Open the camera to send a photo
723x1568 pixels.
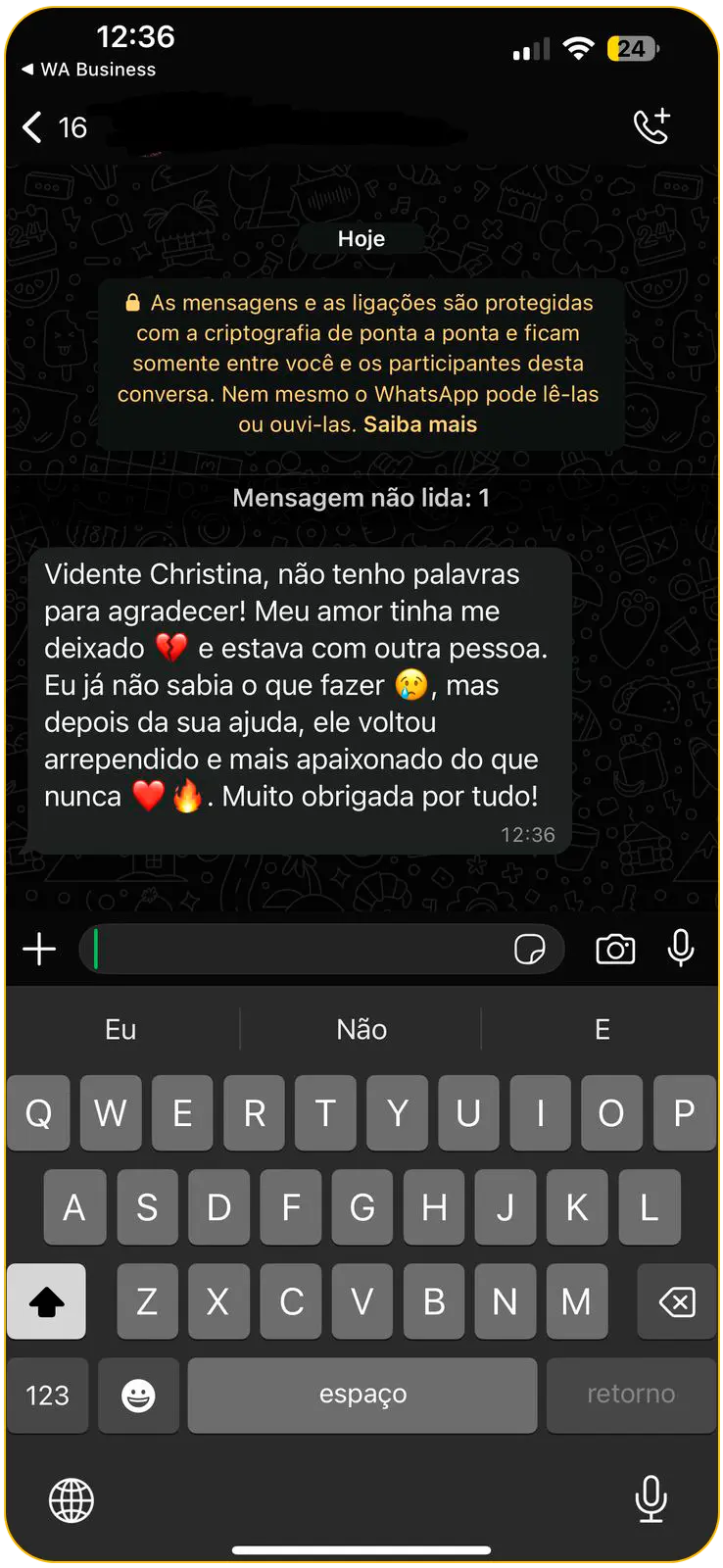[615, 949]
